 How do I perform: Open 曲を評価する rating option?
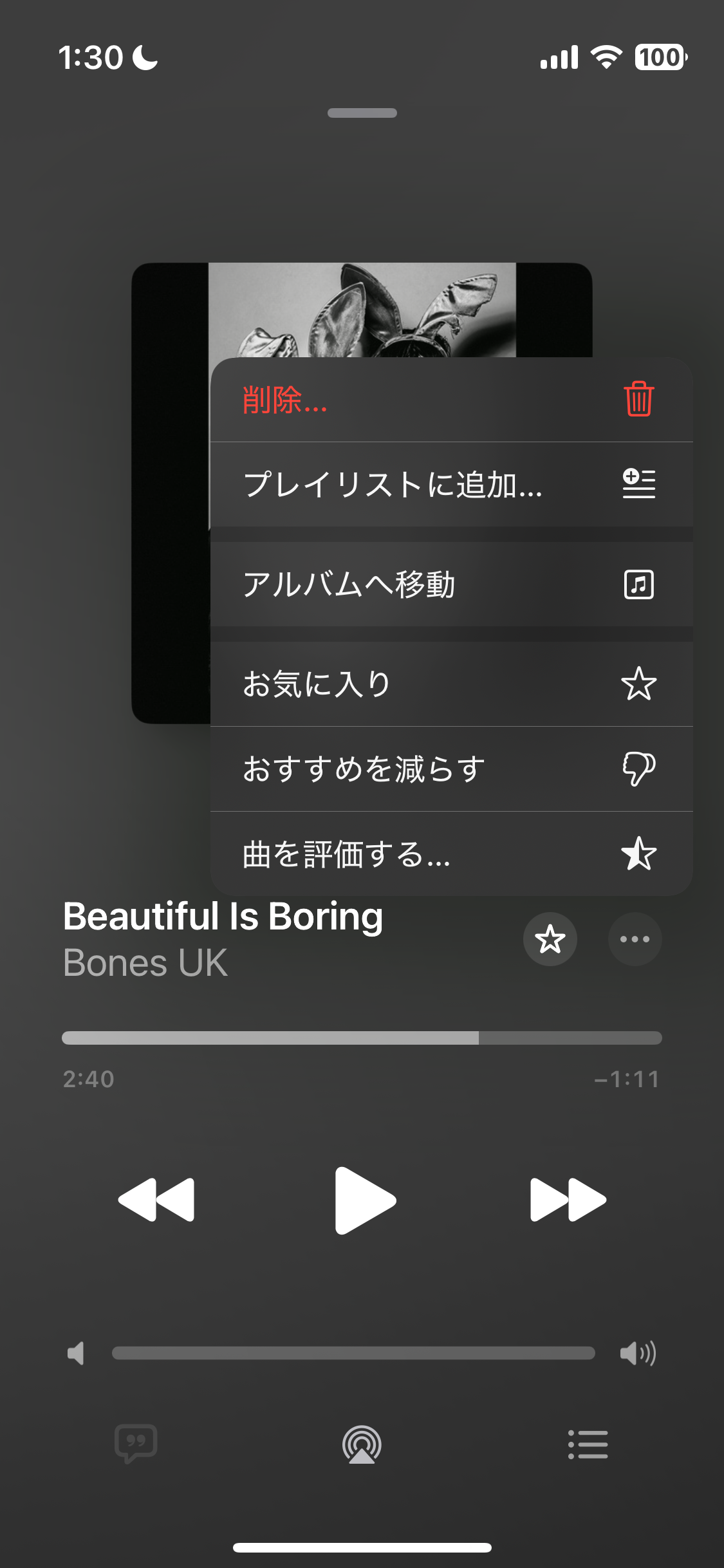point(450,854)
